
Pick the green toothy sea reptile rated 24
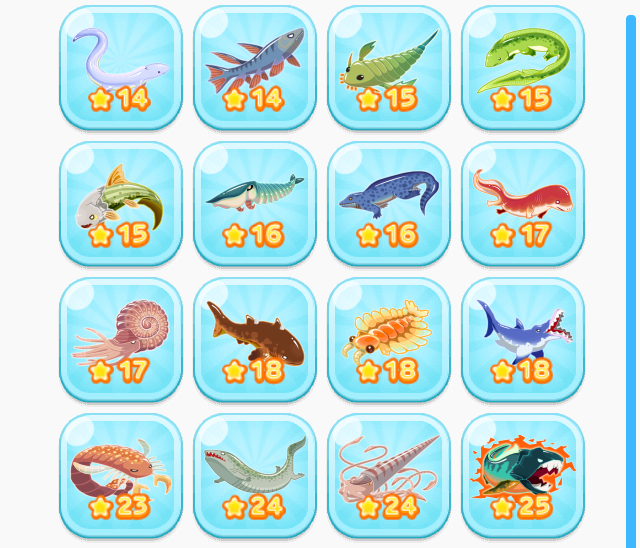click(255, 475)
